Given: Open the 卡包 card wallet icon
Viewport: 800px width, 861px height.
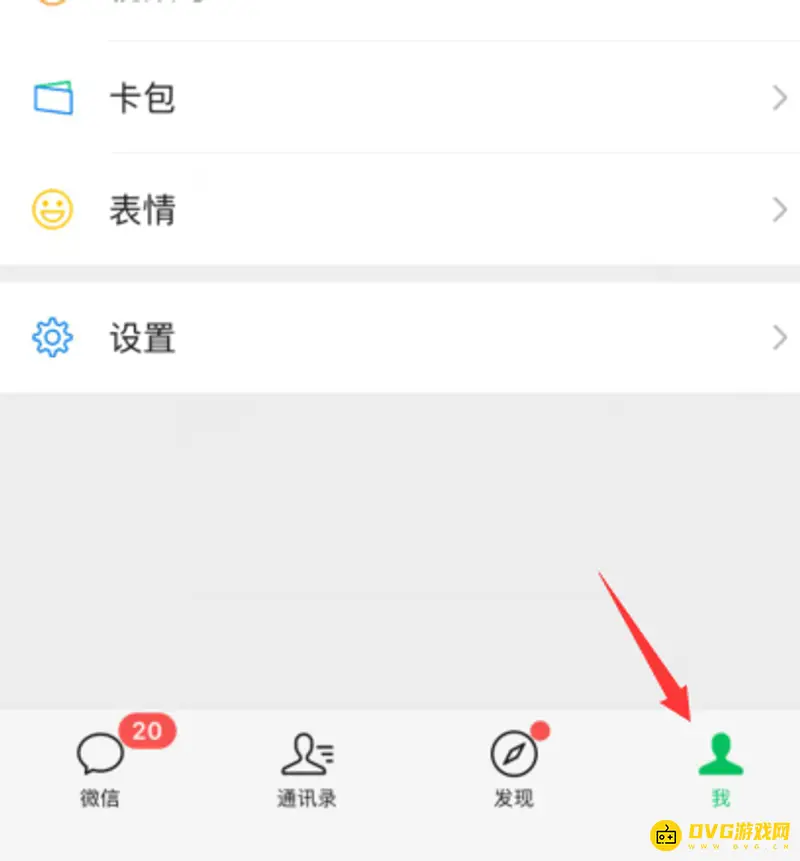Looking at the screenshot, I should coord(55,98).
